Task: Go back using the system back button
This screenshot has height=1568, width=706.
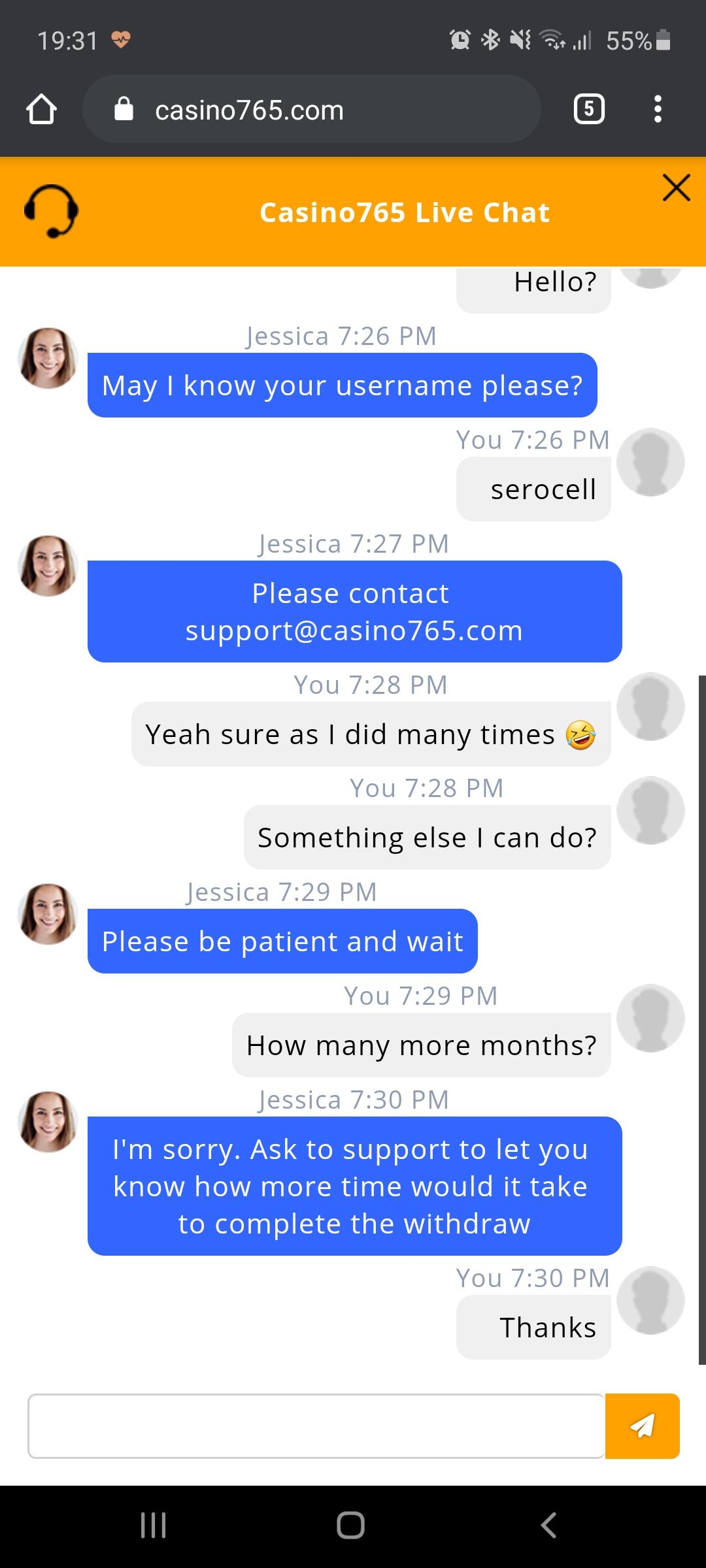Action: [549, 1525]
